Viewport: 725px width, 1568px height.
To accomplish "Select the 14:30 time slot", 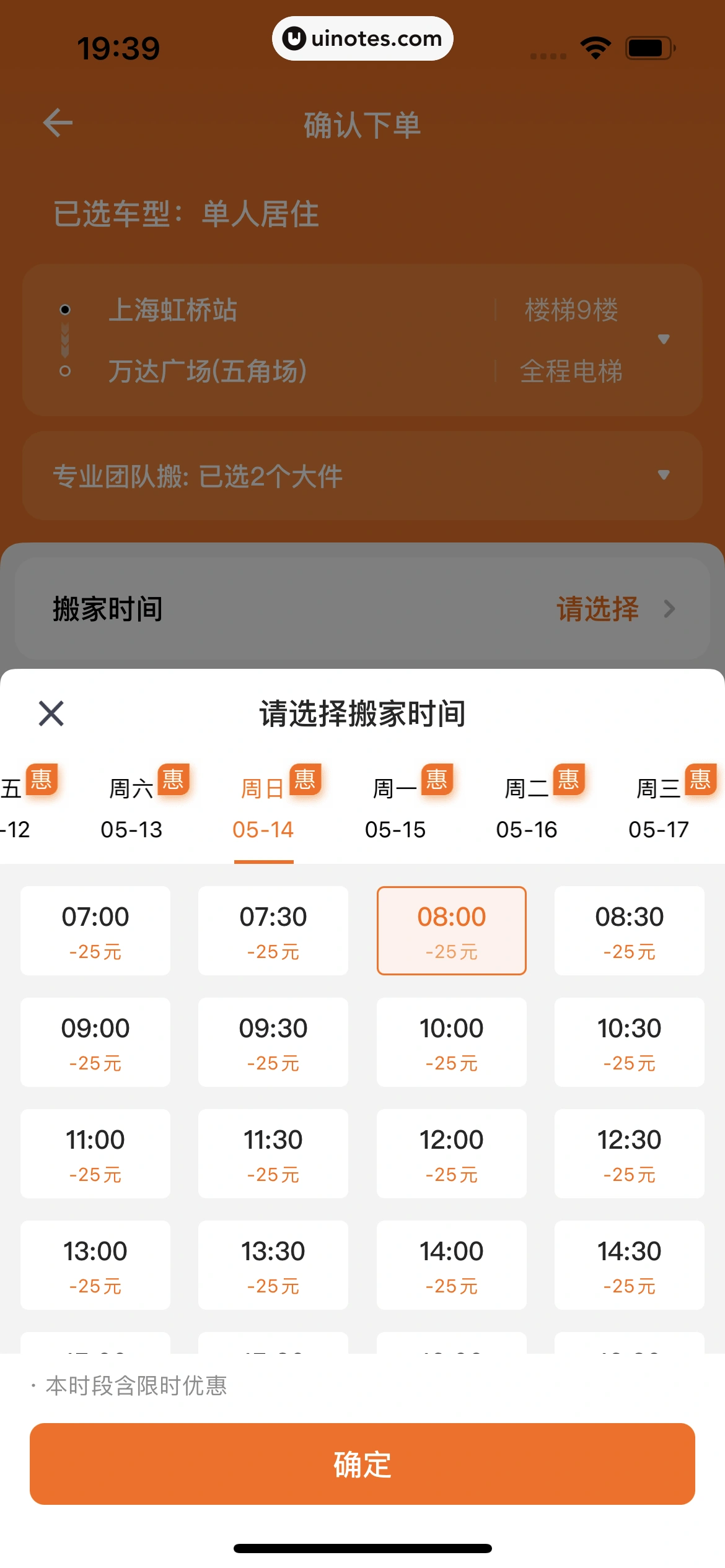I will (x=630, y=1265).
